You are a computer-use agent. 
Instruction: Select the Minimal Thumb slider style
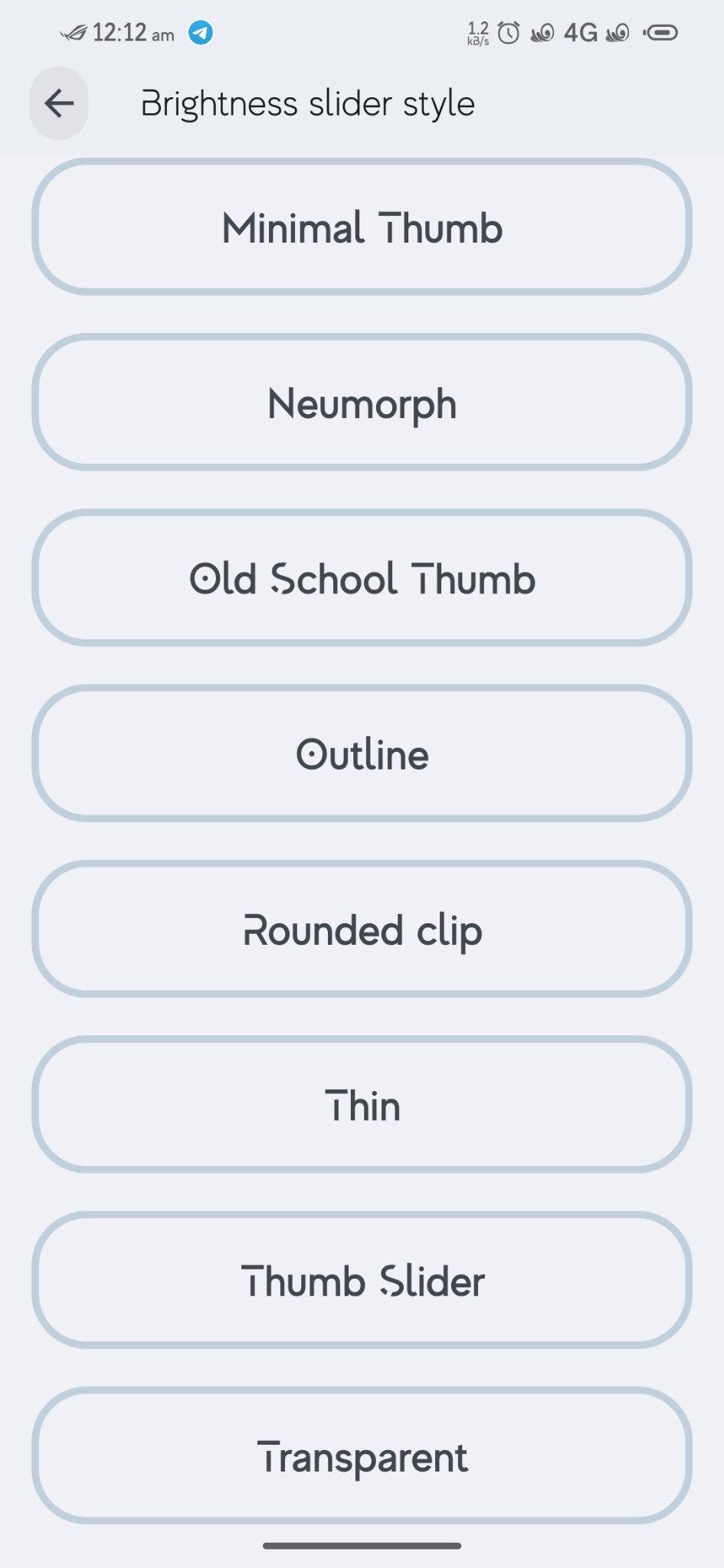[x=362, y=227]
